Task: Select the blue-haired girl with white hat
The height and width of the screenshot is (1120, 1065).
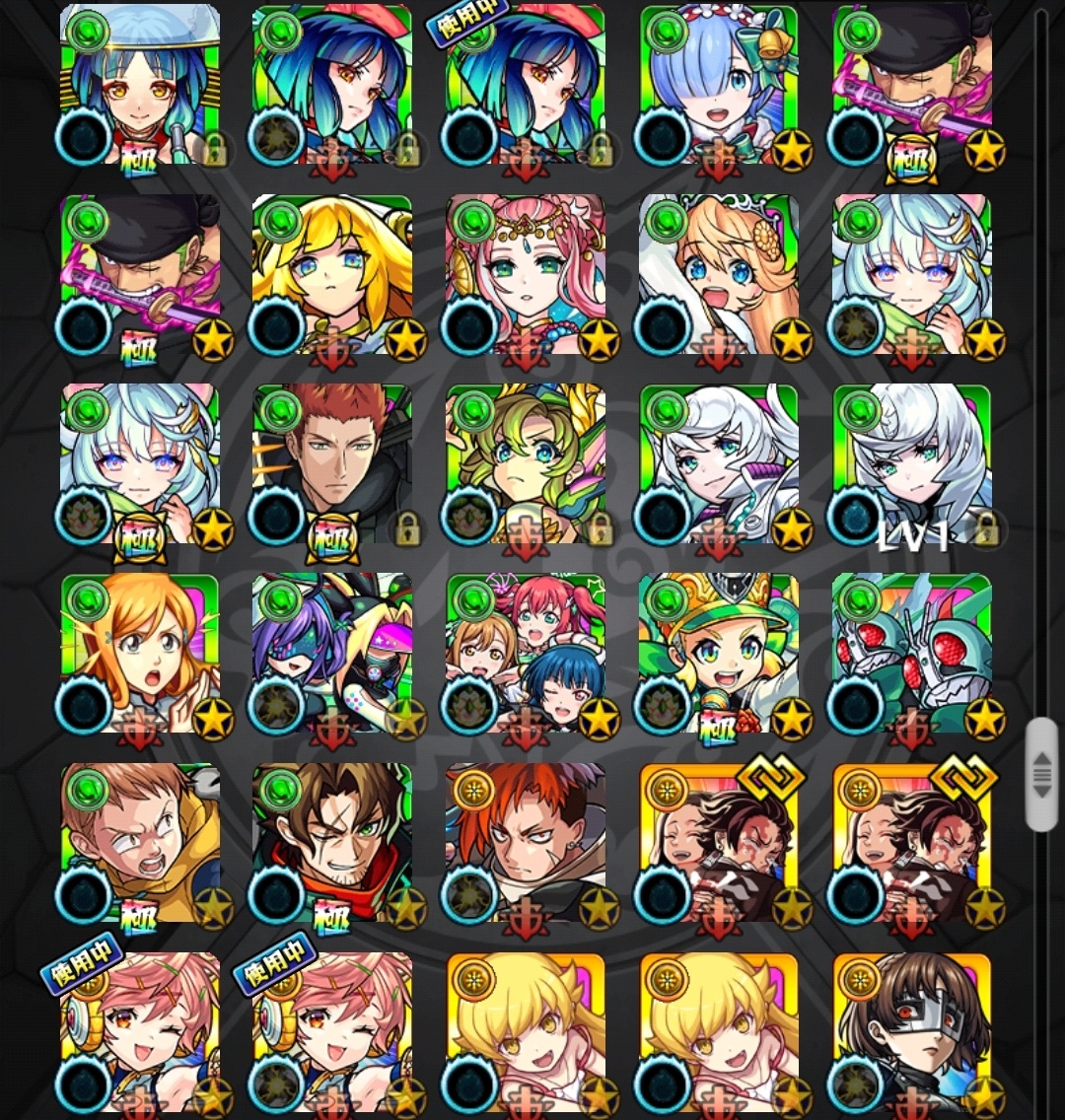Action: (x=140, y=84)
